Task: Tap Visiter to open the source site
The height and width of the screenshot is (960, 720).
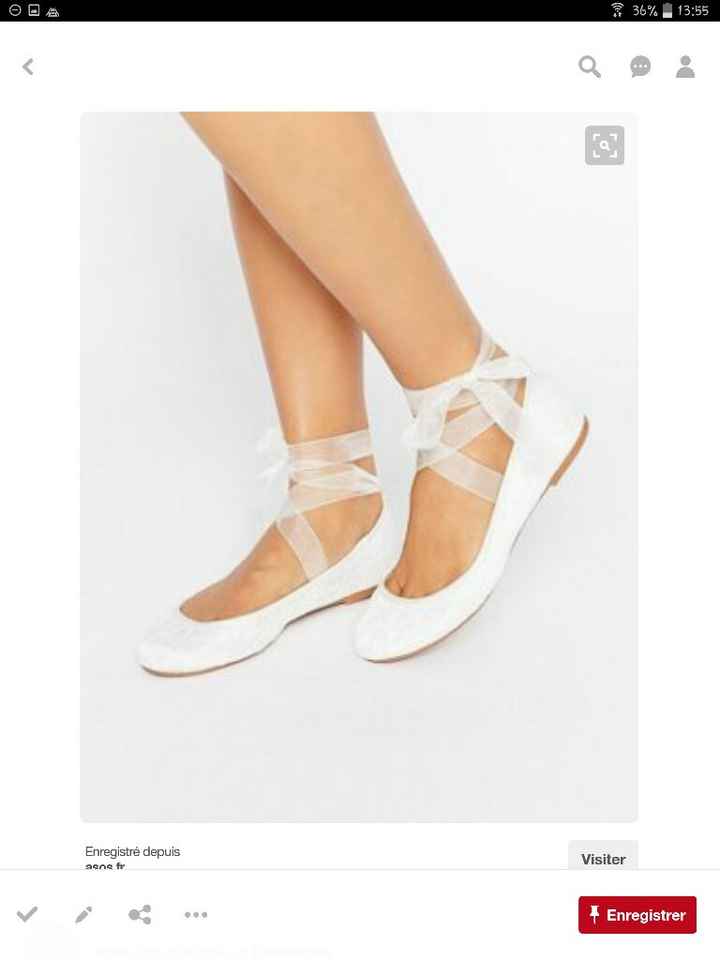Action: [x=602, y=859]
